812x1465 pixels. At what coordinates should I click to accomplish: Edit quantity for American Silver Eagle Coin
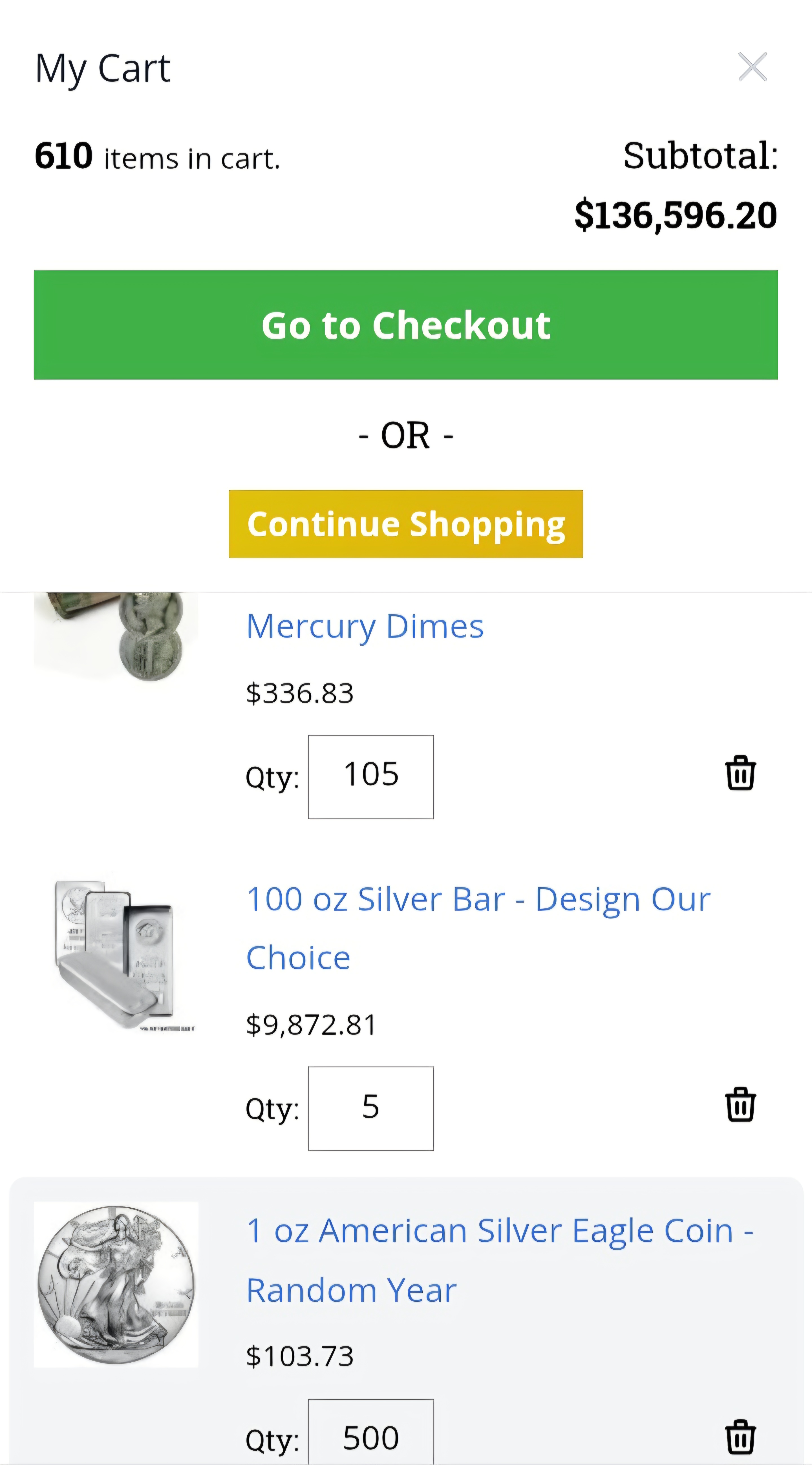click(x=371, y=1436)
